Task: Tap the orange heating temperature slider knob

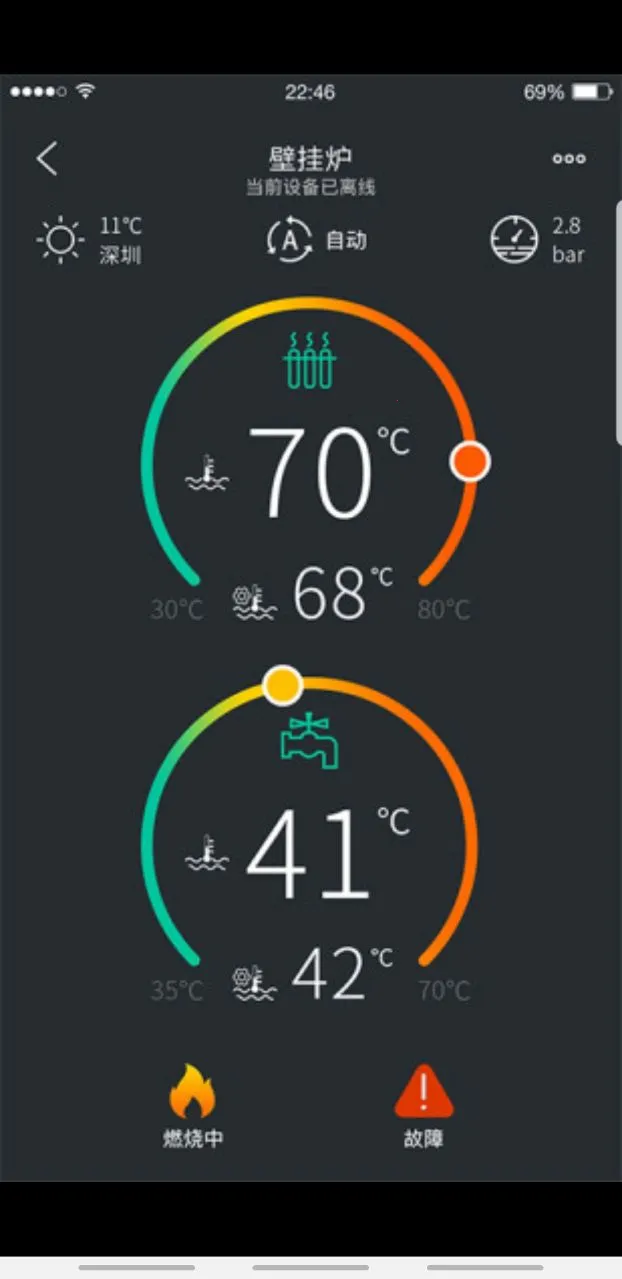Action: point(469,461)
